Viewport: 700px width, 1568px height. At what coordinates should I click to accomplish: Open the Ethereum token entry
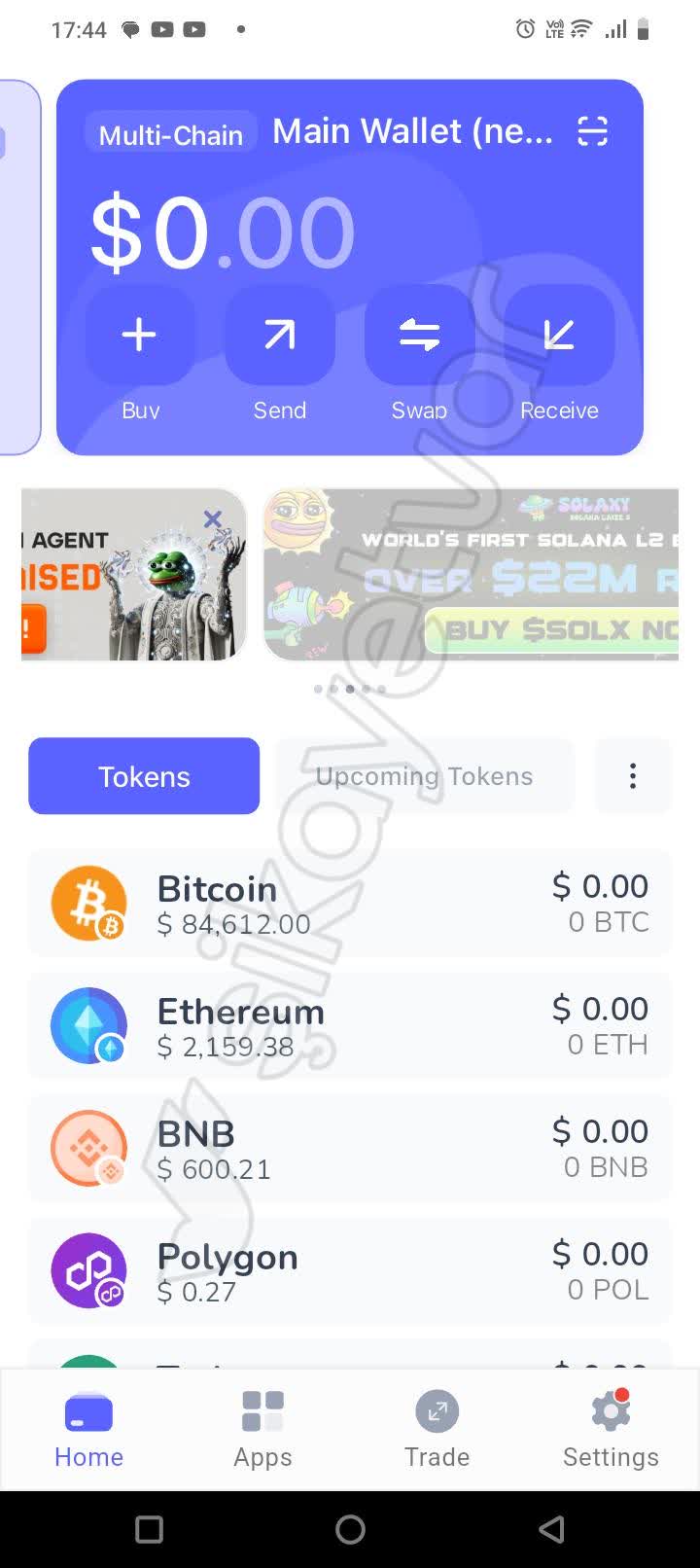click(x=350, y=1025)
